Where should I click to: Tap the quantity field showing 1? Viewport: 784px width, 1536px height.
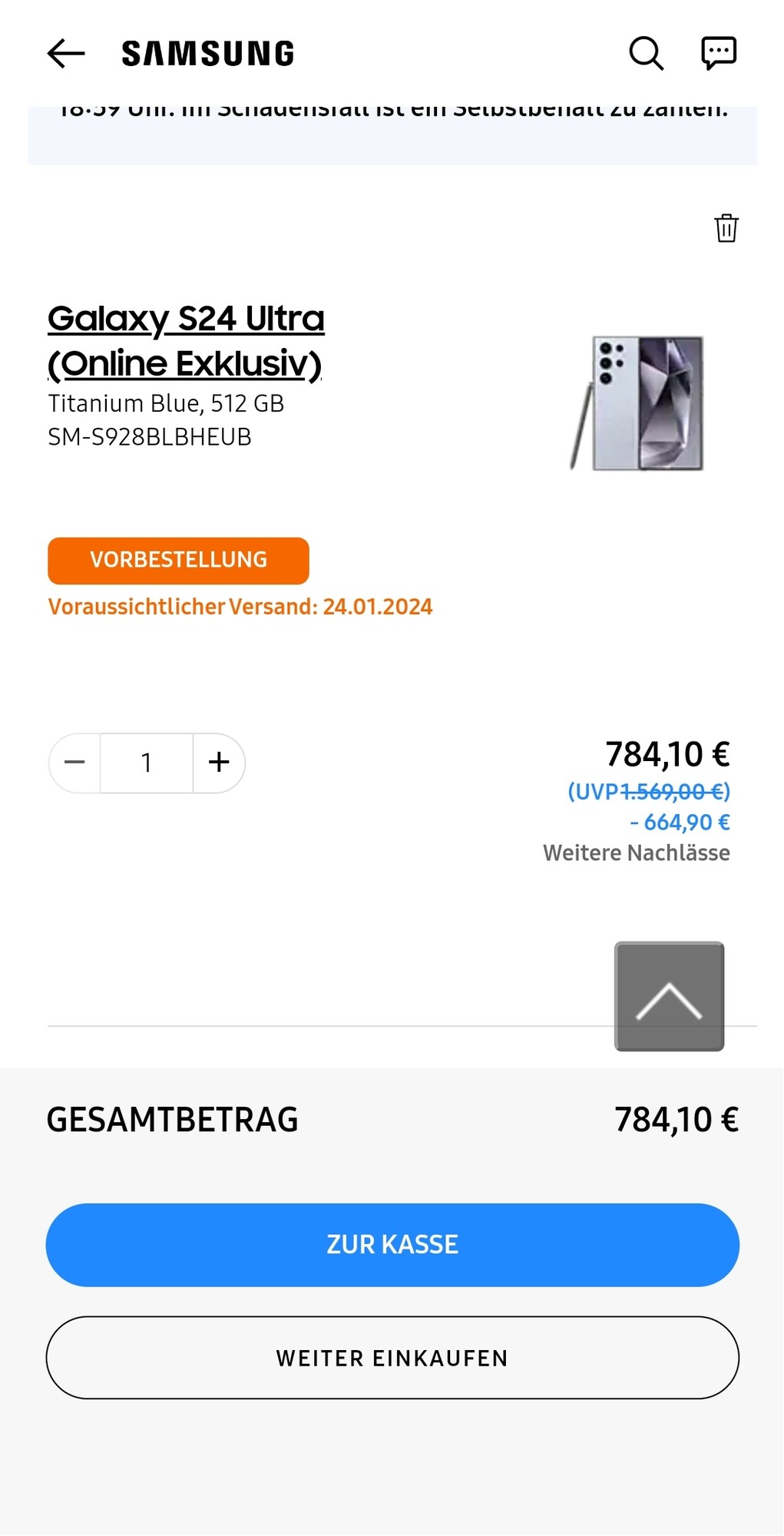(x=146, y=763)
